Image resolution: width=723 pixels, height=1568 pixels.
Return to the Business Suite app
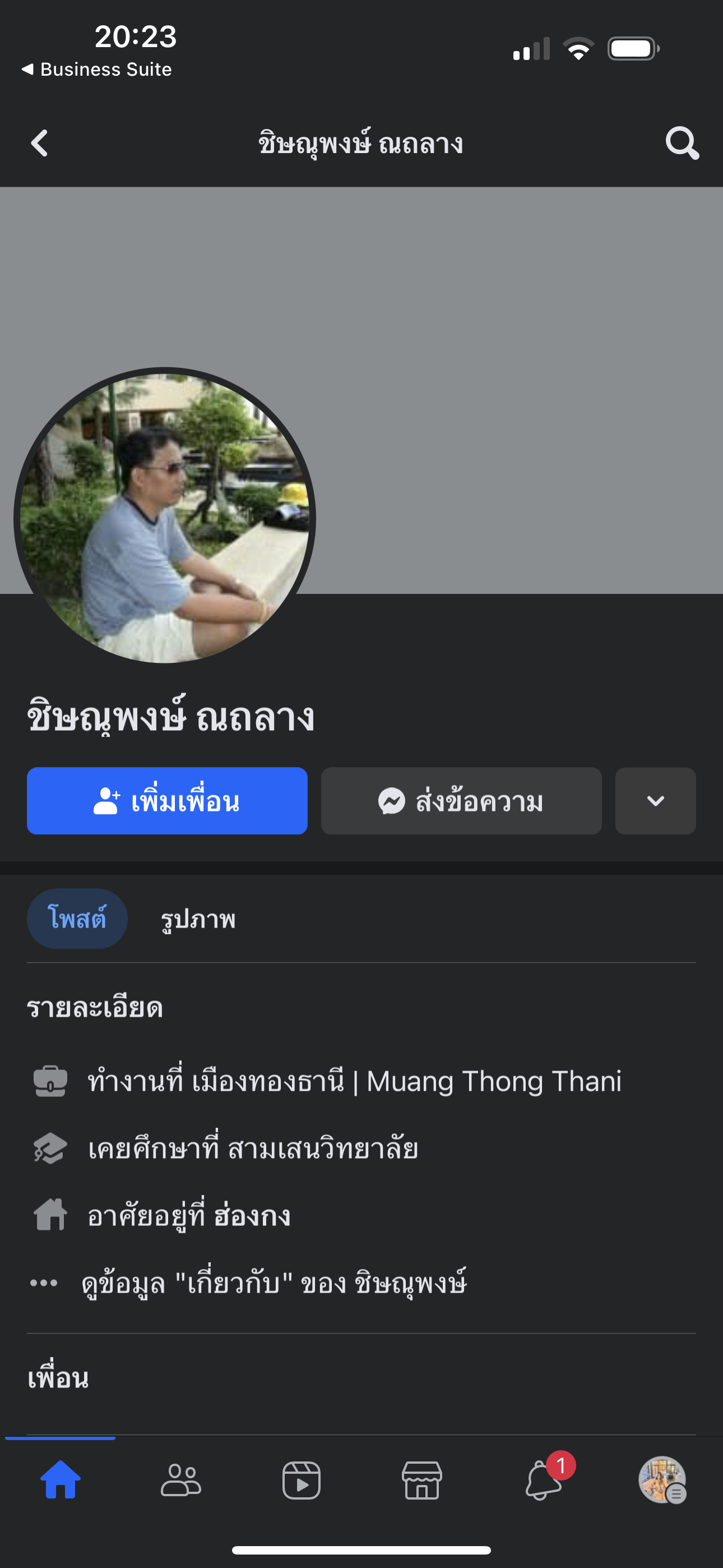click(98, 70)
